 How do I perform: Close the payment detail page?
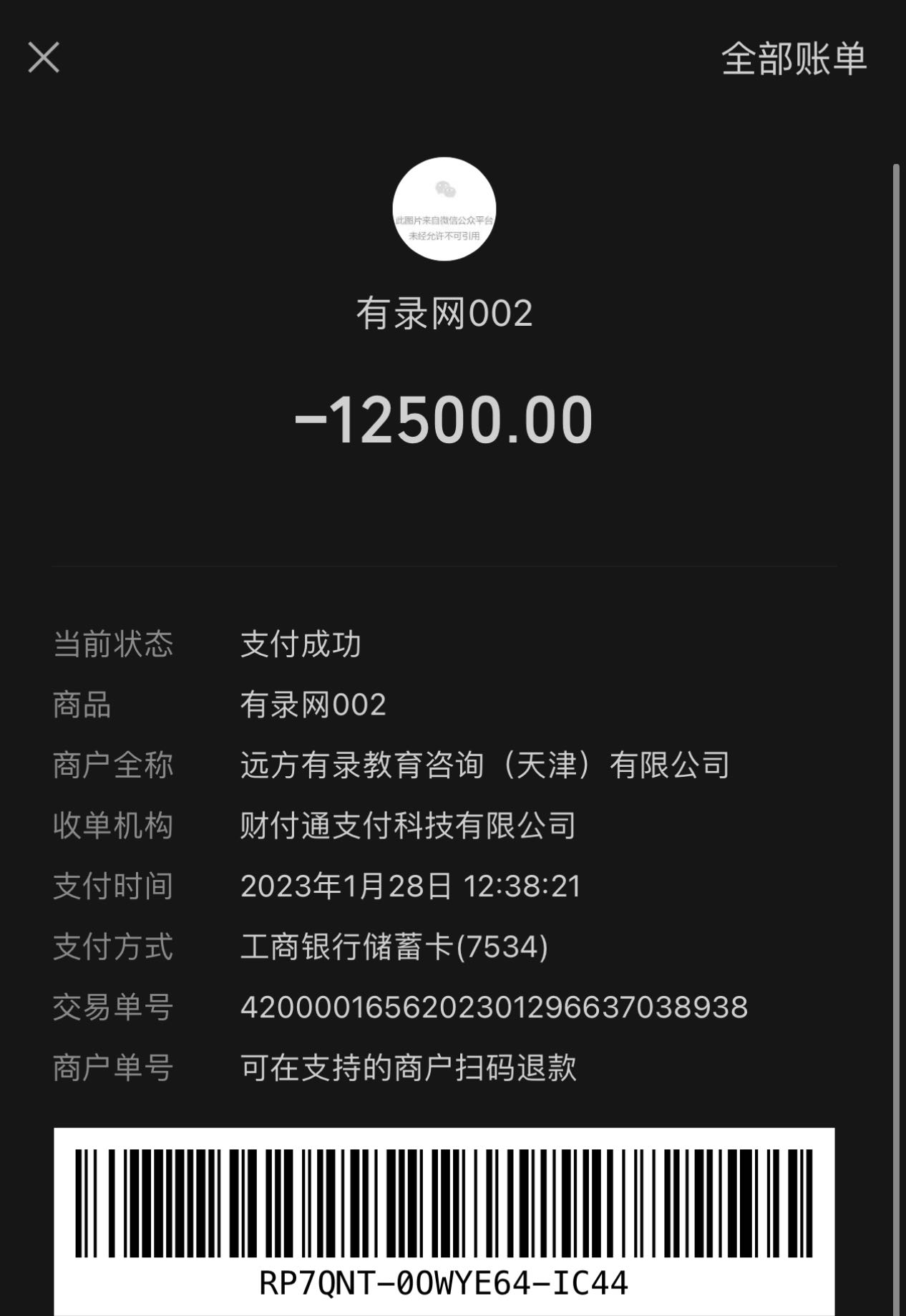pos(44,57)
